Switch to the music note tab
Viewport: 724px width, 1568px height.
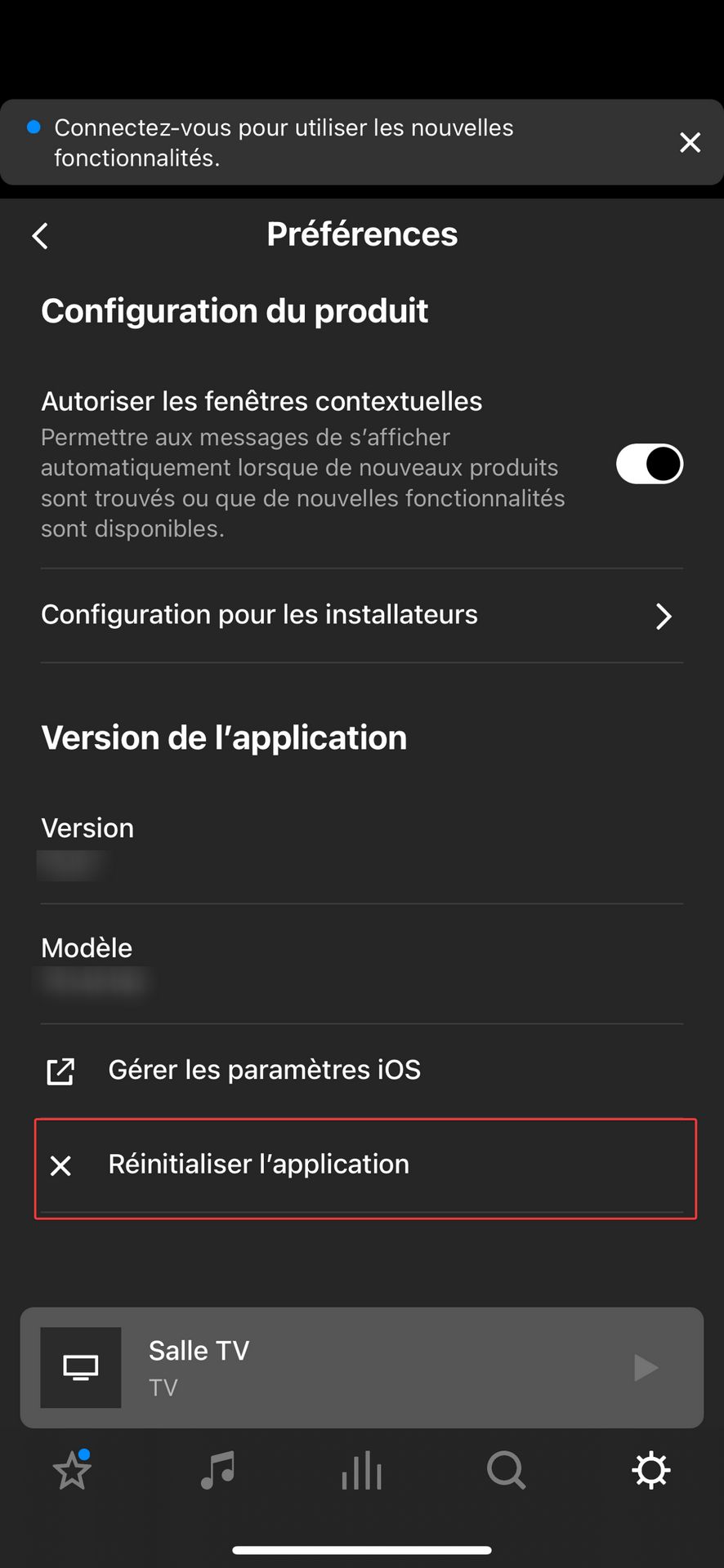coord(217,1470)
